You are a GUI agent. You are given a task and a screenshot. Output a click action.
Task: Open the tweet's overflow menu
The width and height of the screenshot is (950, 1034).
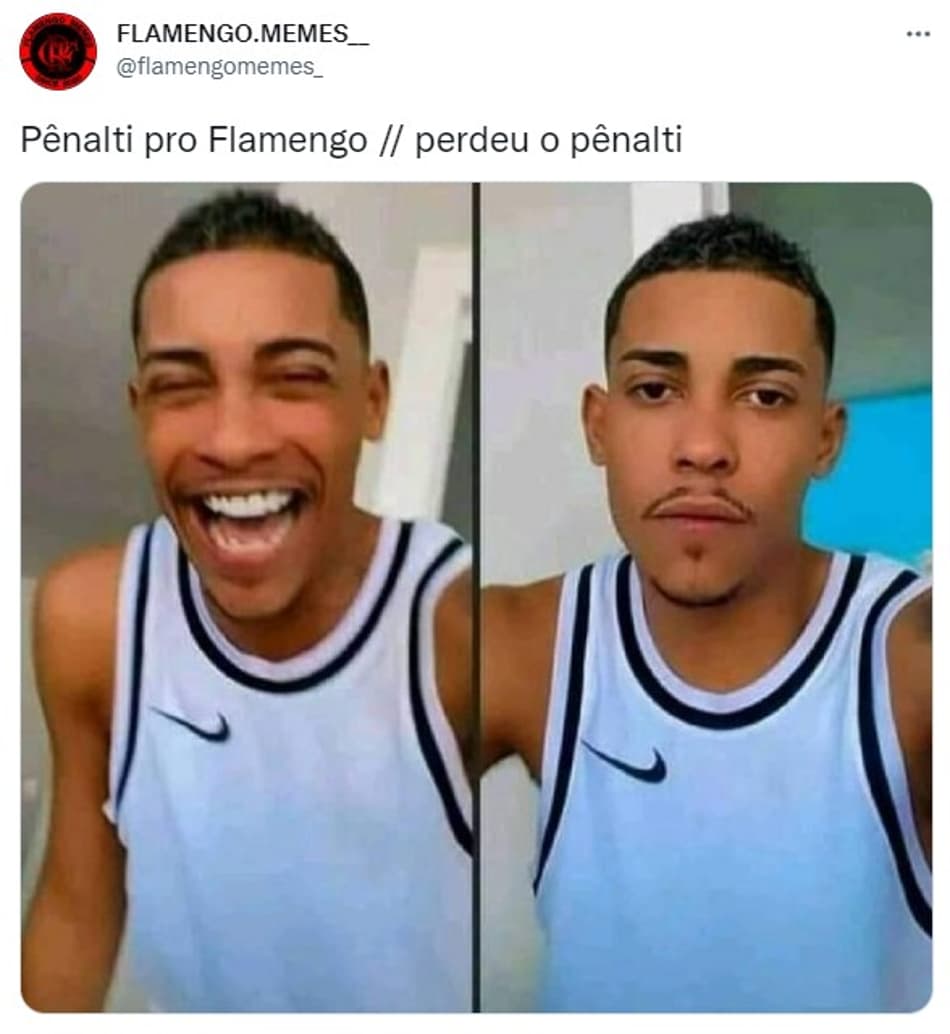pos(917,34)
